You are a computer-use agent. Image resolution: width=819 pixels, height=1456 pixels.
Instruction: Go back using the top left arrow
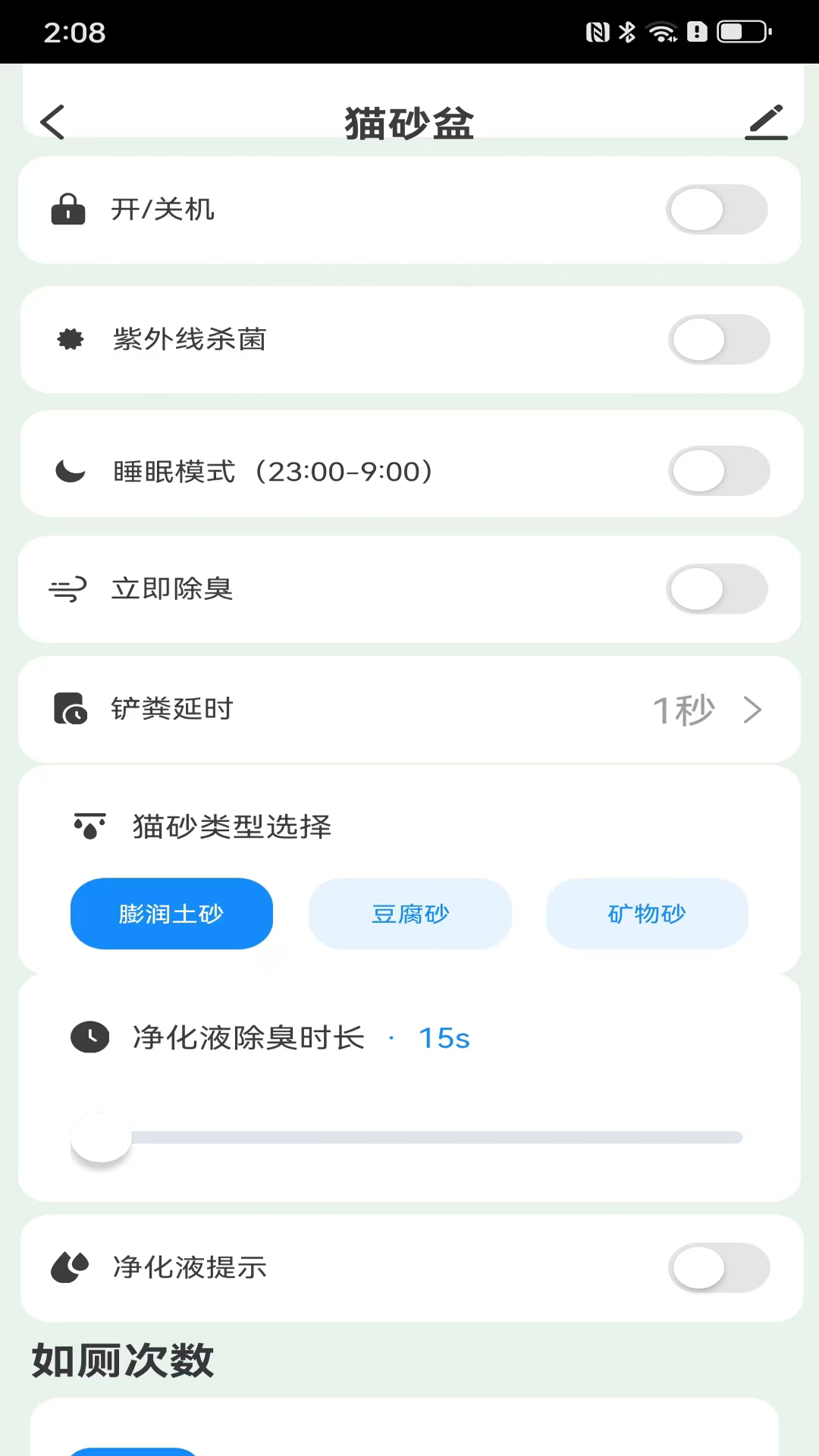(x=52, y=121)
